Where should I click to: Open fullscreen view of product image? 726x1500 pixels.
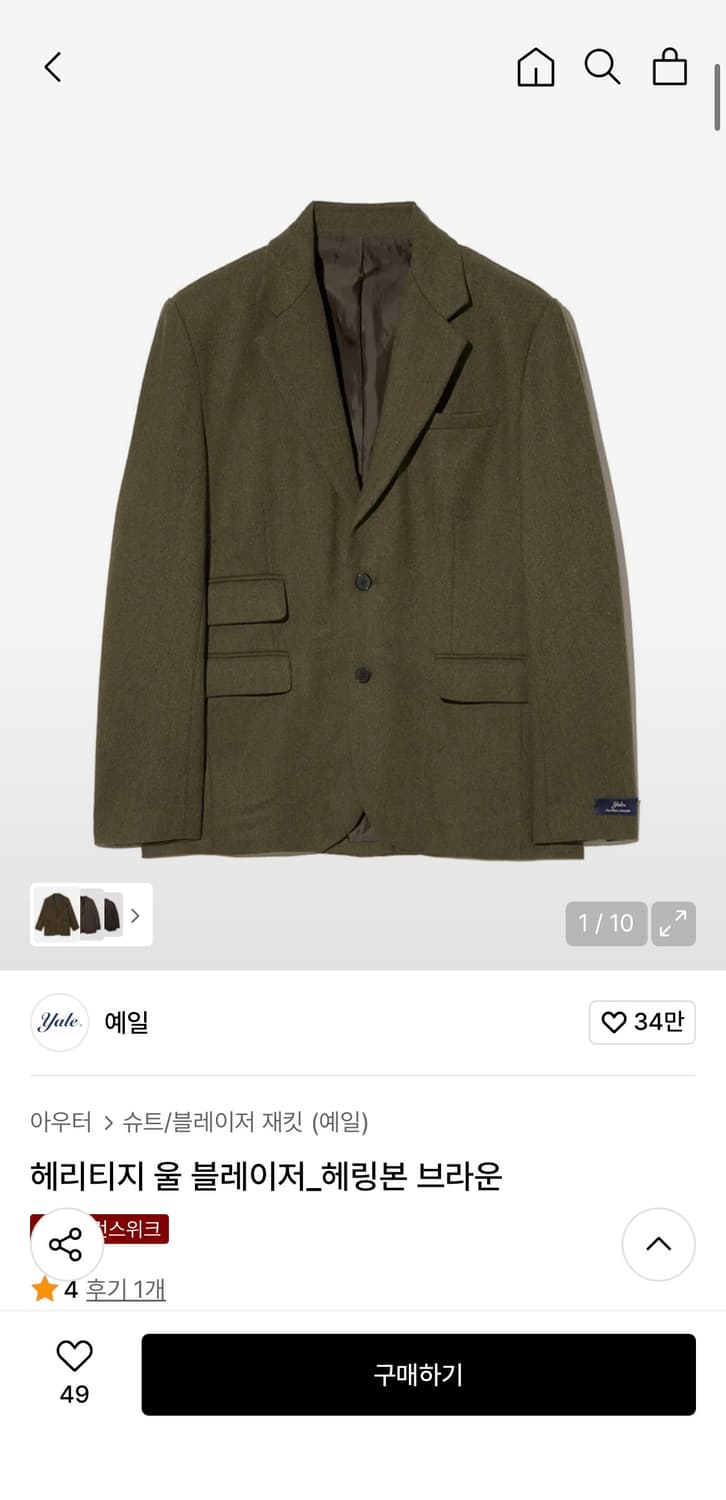click(x=673, y=923)
